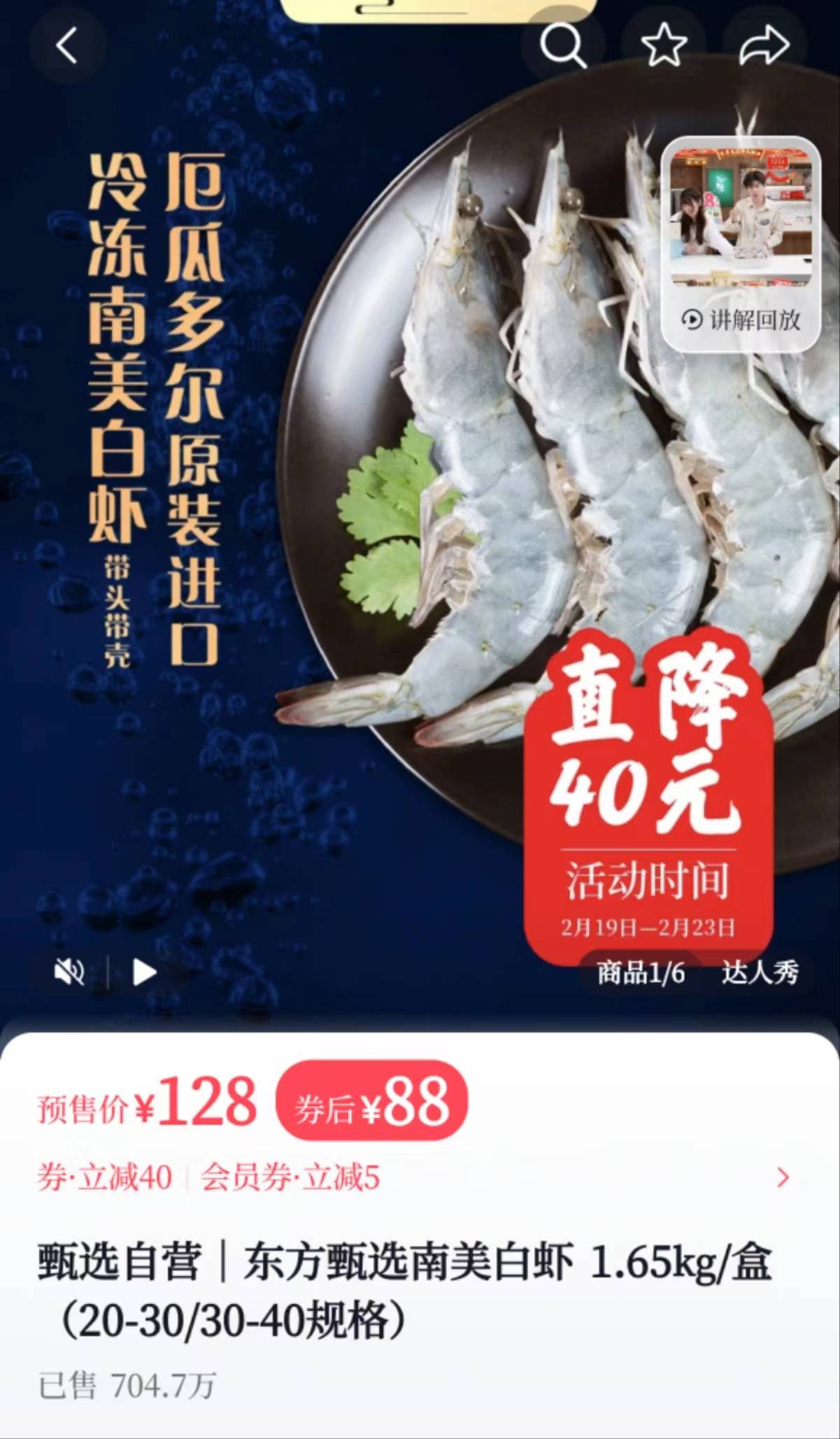Go back to the previous page

67,47
